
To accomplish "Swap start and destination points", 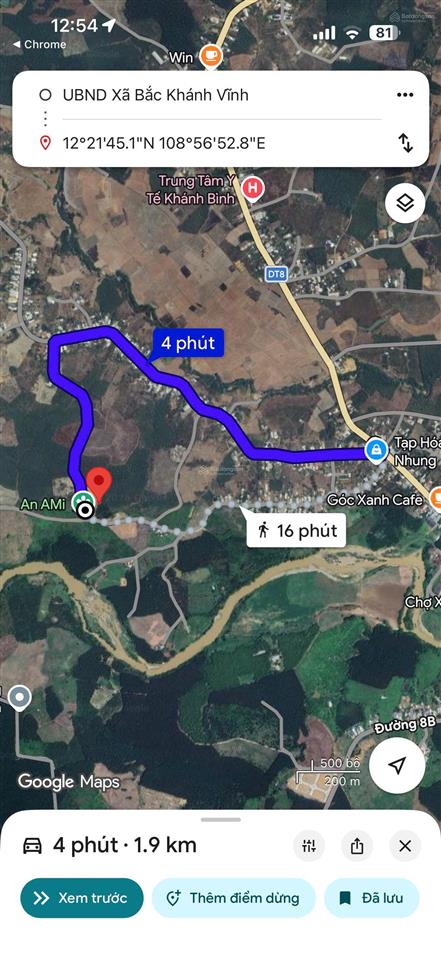I will tap(405, 143).
